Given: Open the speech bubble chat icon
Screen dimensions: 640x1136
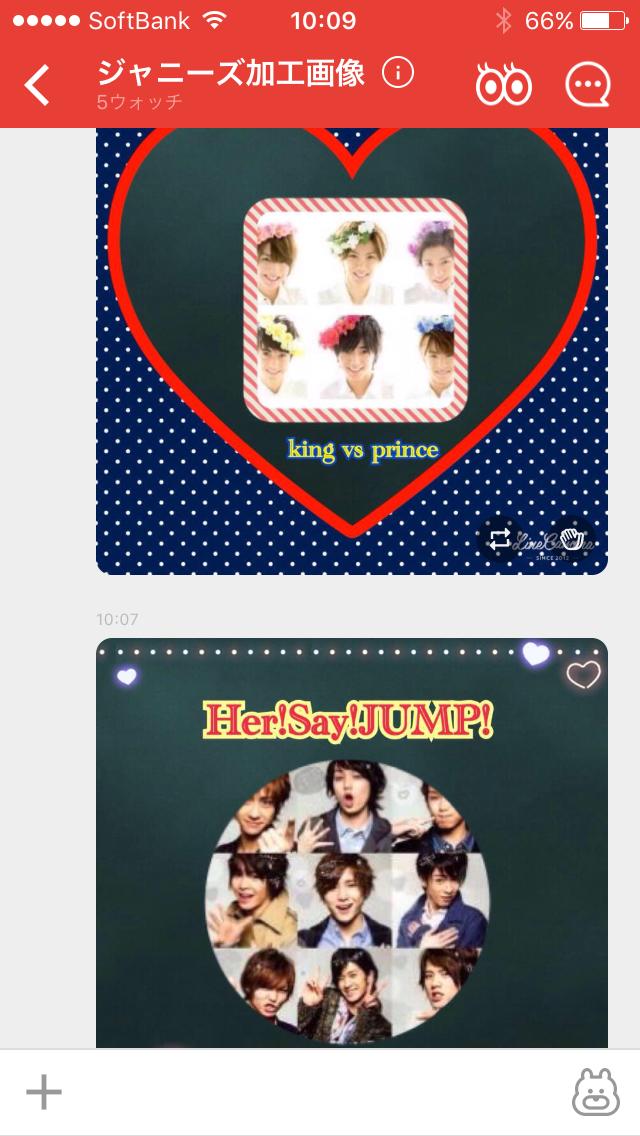Looking at the screenshot, I should pos(588,86).
